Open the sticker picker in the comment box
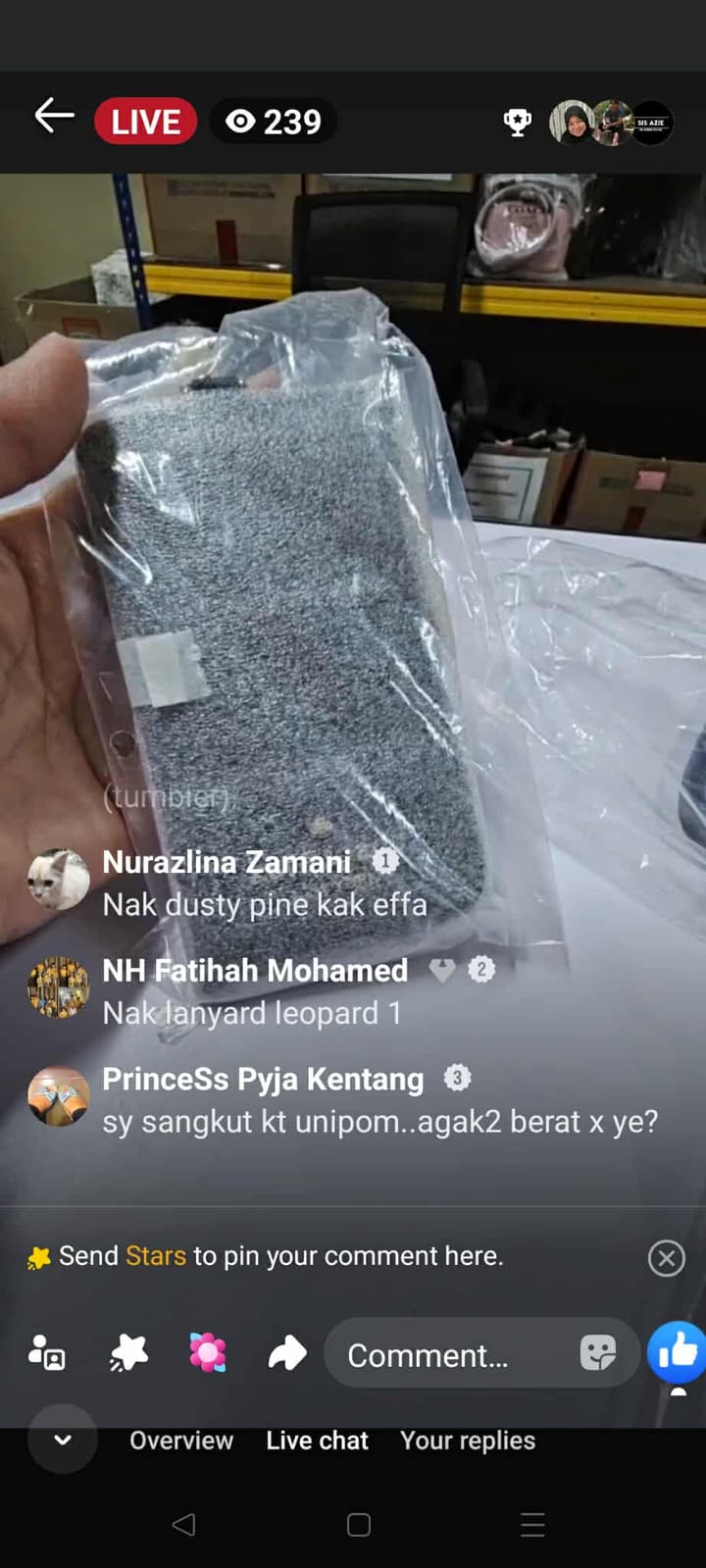 [597, 1353]
